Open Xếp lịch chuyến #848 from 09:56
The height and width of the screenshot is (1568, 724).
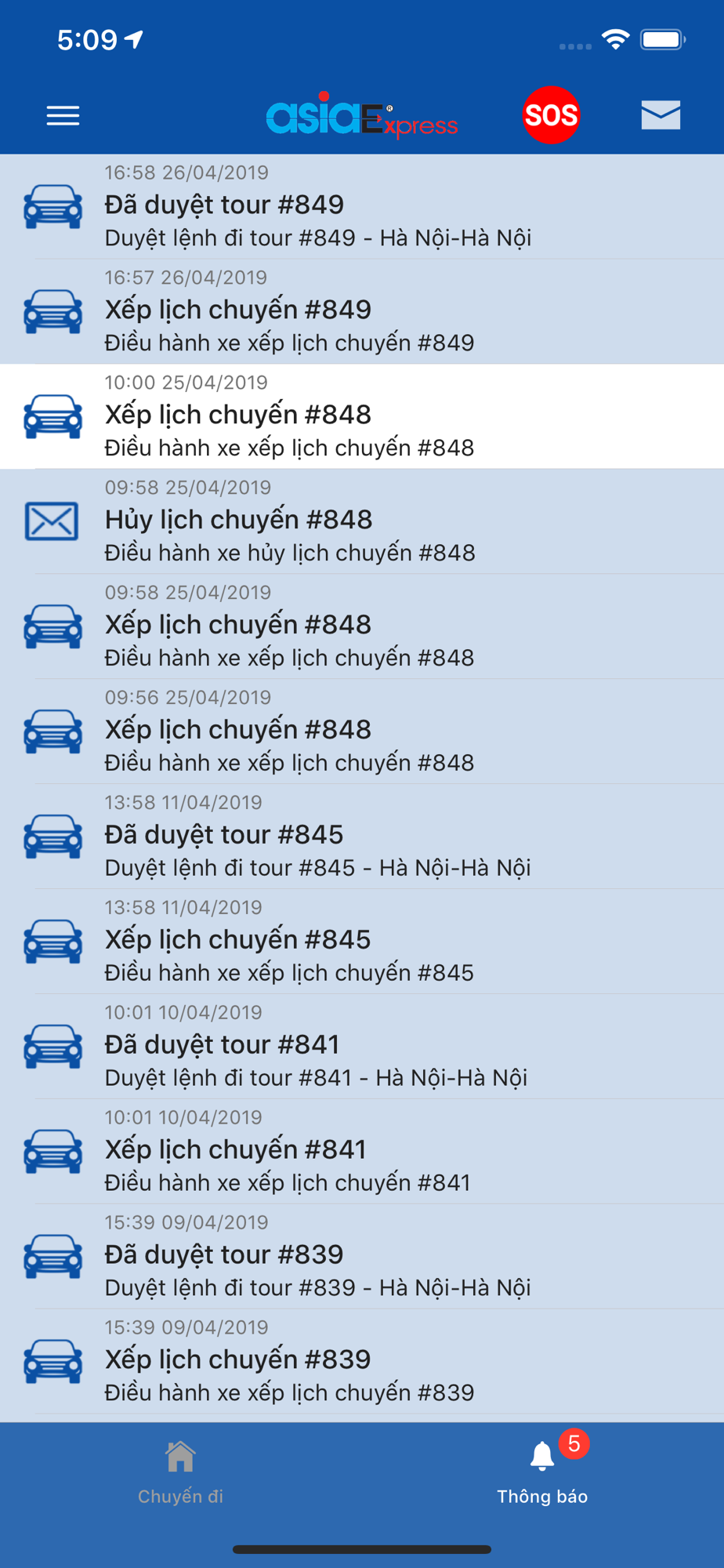pos(362,732)
